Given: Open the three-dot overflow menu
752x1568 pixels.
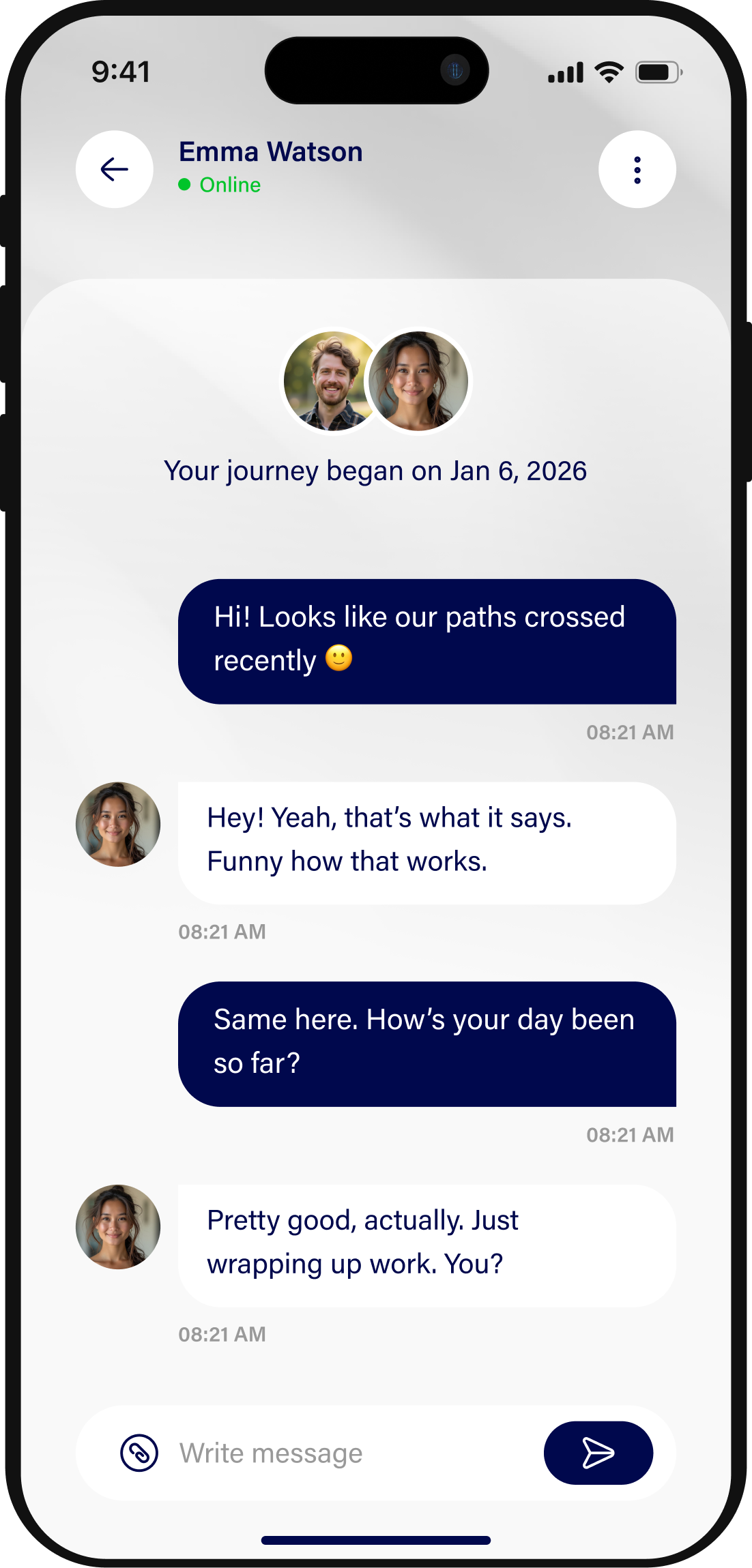Looking at the screenshot, I should [637, 169].
